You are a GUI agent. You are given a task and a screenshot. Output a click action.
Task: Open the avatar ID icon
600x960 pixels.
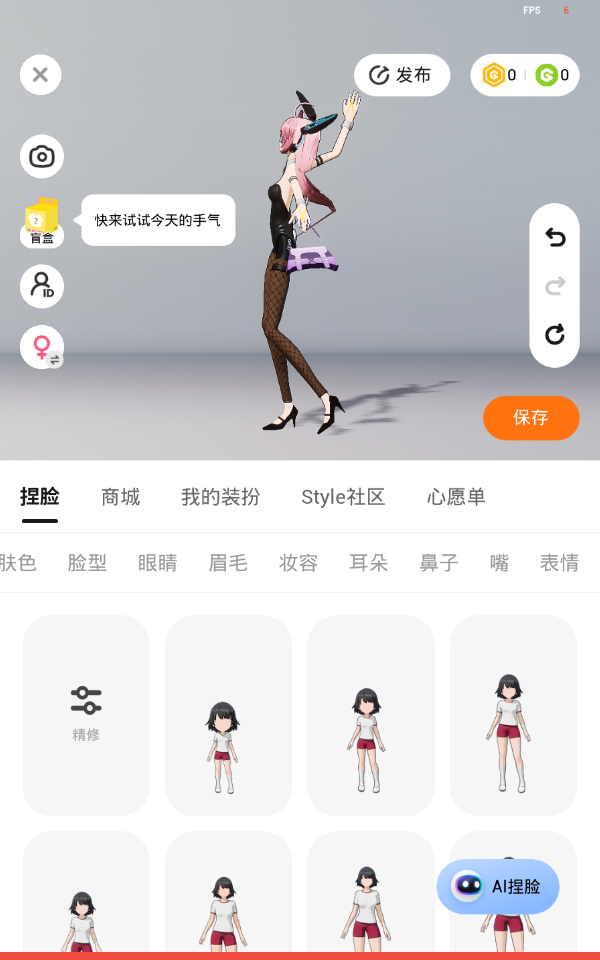(x=42, y=286)
